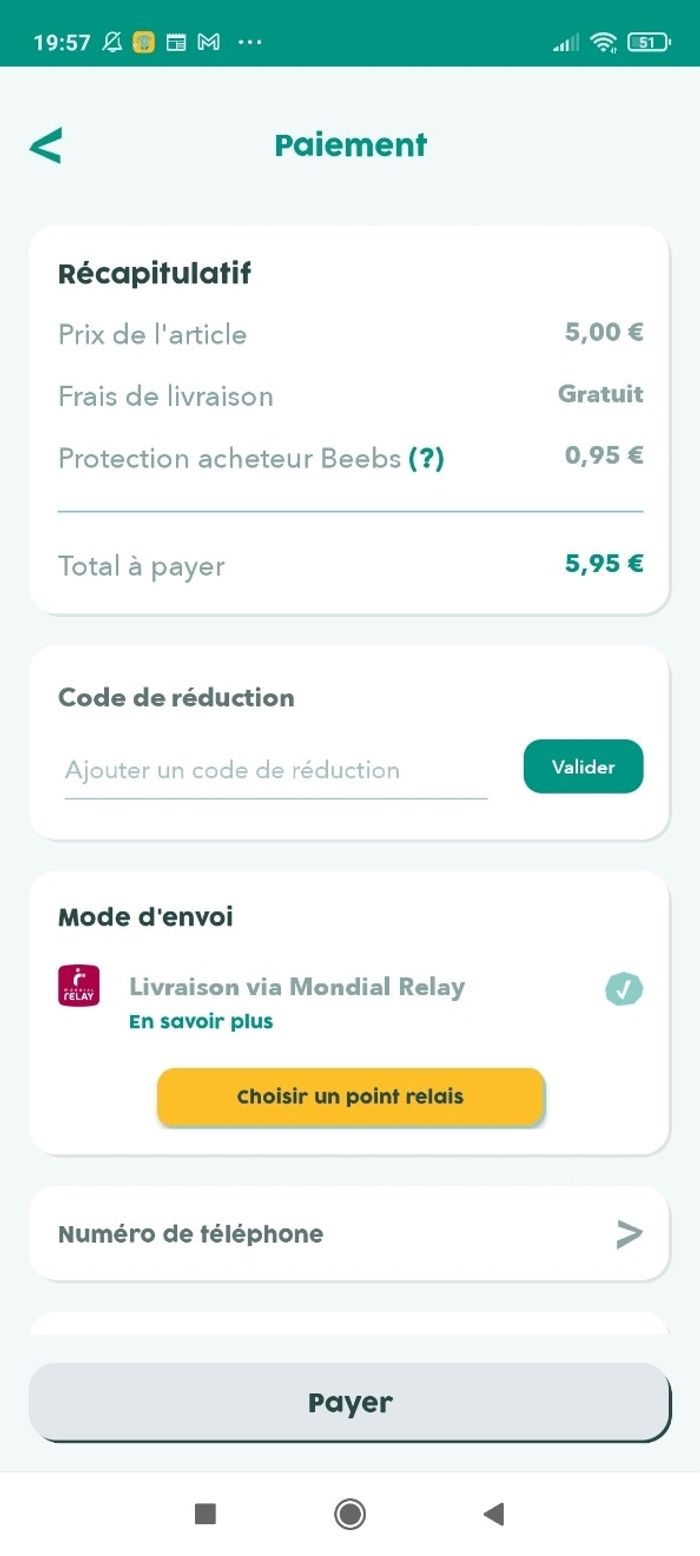Tap the Payer button
Image resolution: width=700 pixels, height=1556 pixels.
point(350,1402)
